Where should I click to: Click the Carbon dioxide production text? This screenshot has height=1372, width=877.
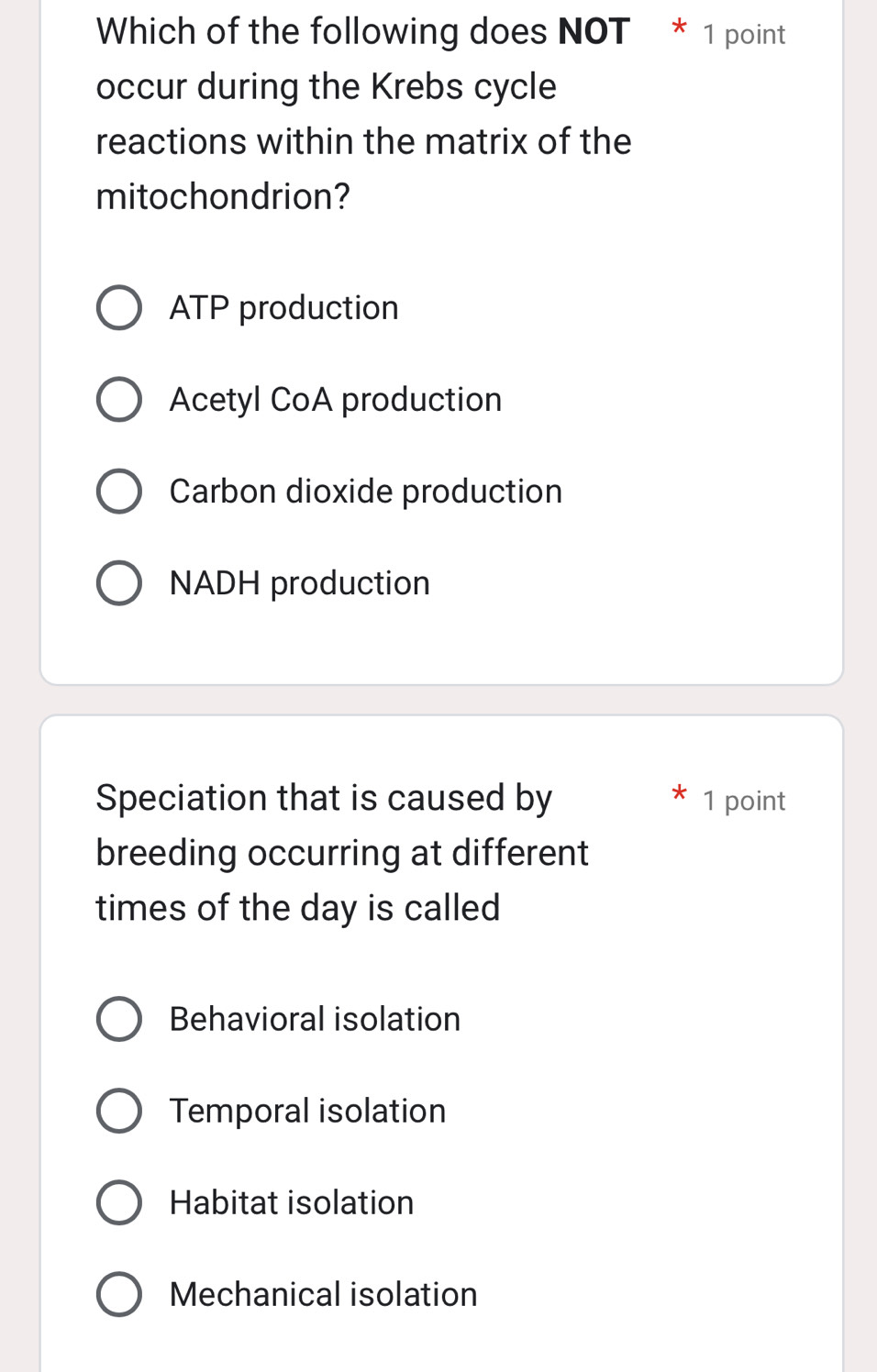pyautogui.click(x=365, y=491)
